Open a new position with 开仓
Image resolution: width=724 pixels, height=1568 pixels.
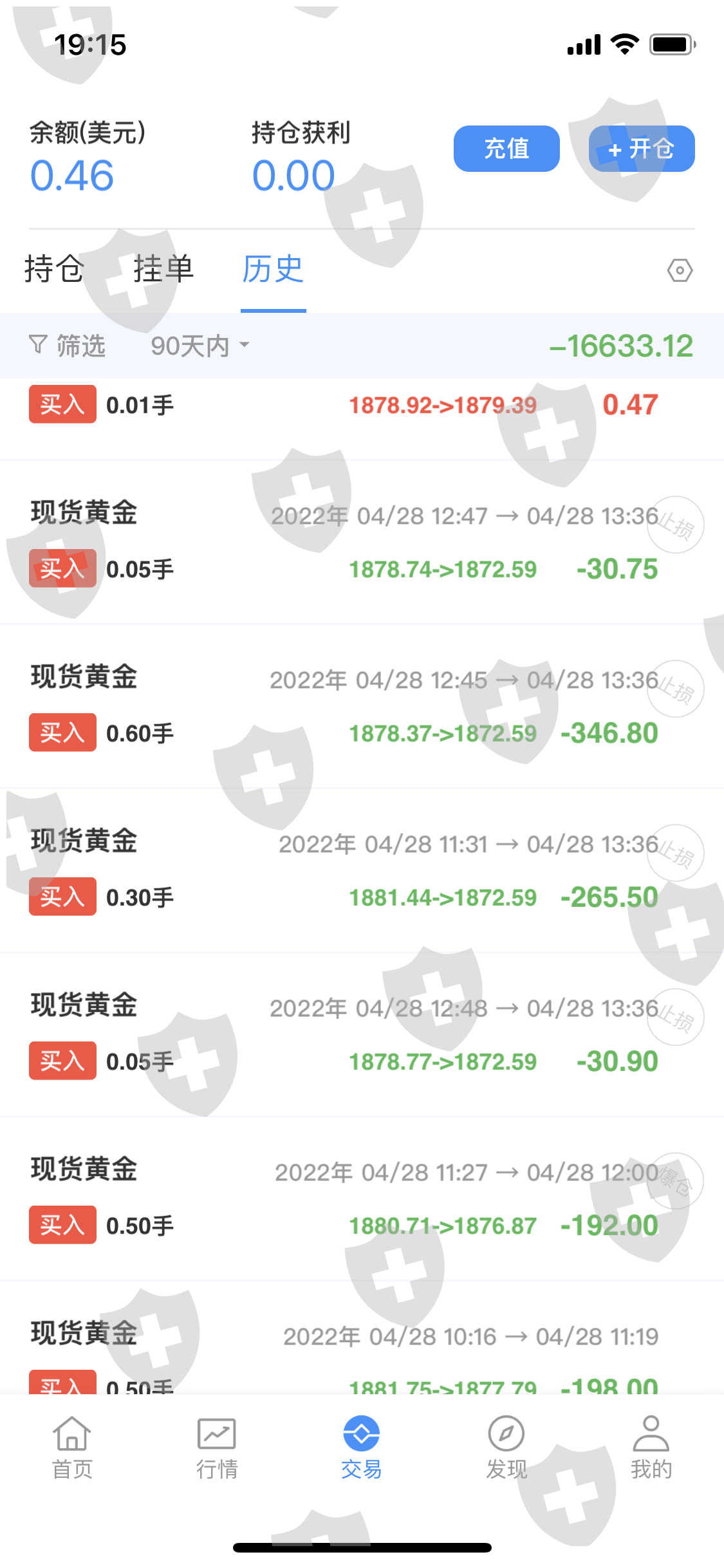(641, 149)
